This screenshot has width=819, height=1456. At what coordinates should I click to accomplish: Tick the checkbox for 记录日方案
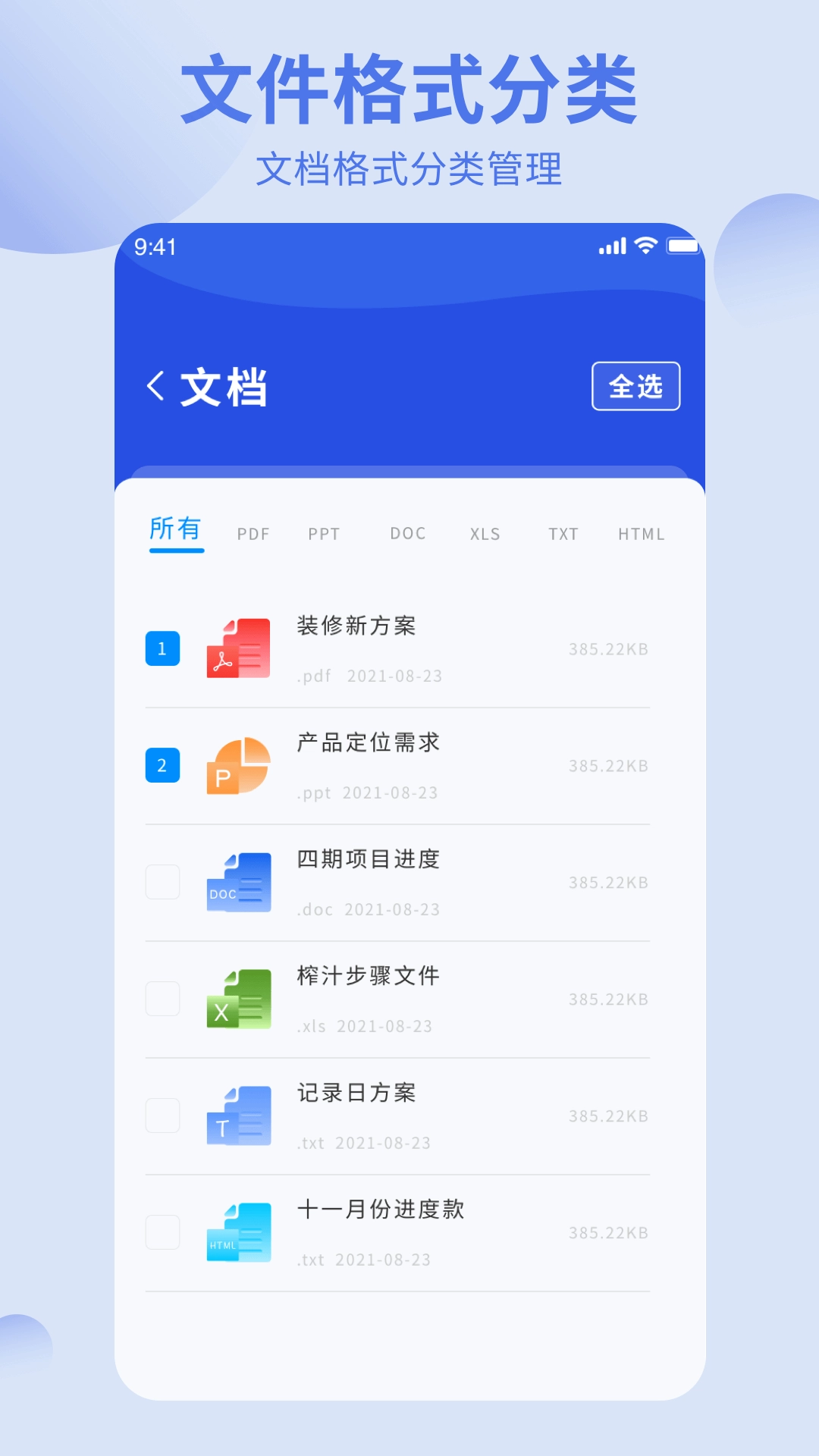[x=162, y=1115]
